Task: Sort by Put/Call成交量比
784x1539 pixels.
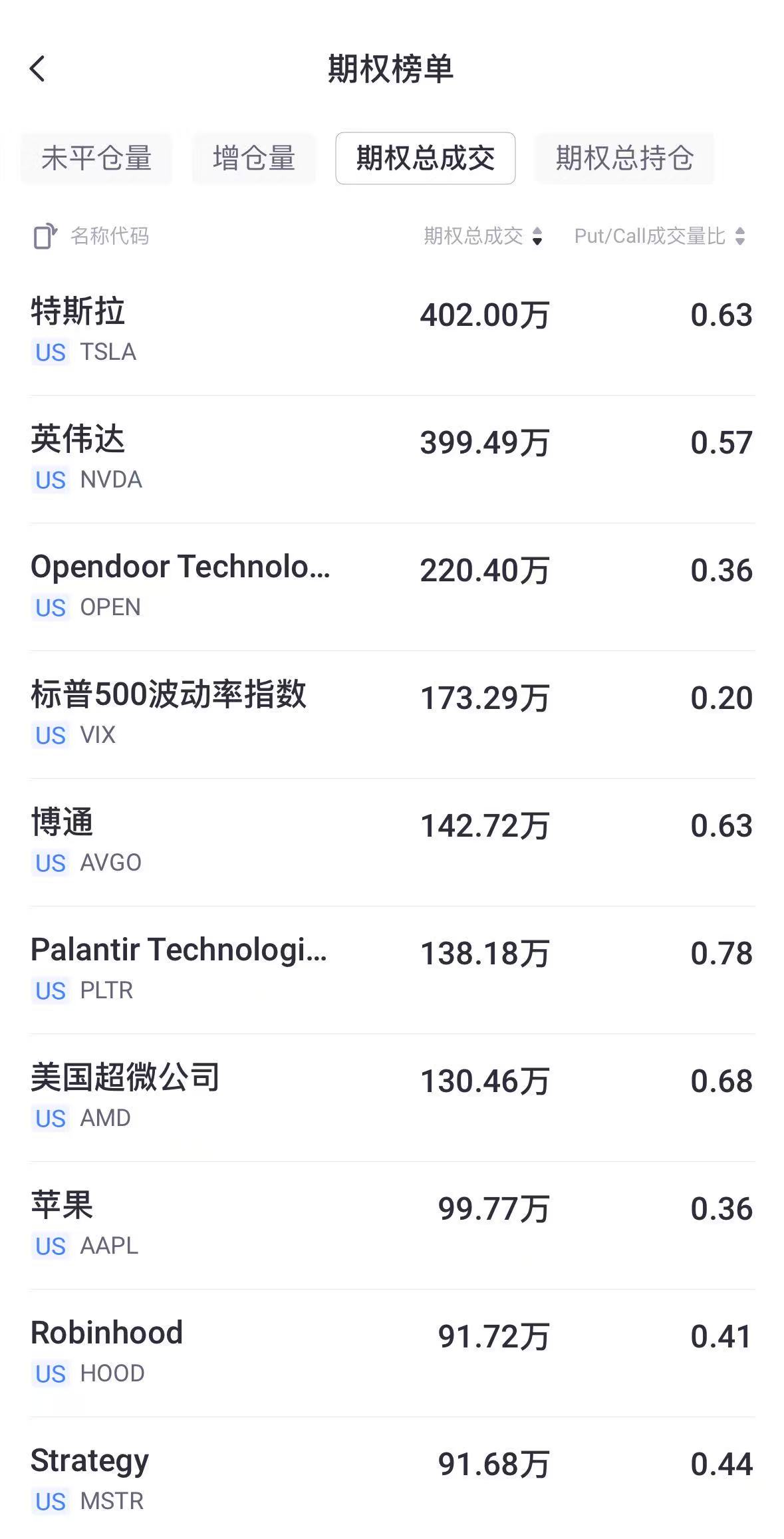Action: (x=660, y=236)
